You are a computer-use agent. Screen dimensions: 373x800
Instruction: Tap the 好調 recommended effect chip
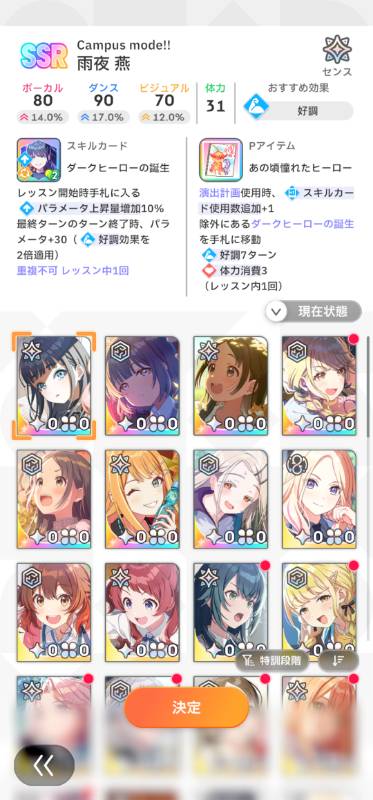click(x=299, y=111)
